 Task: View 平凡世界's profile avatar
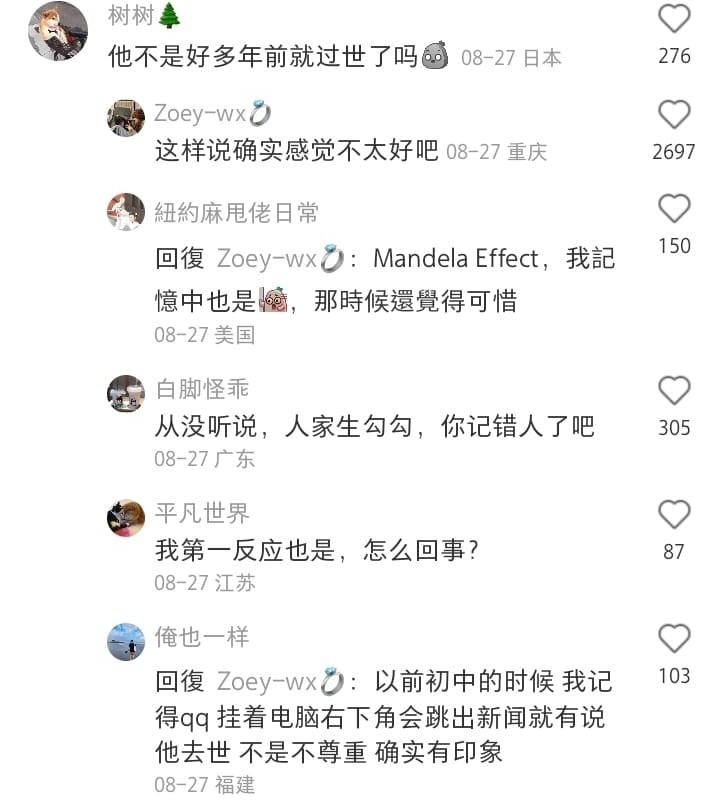click(126, 517)
